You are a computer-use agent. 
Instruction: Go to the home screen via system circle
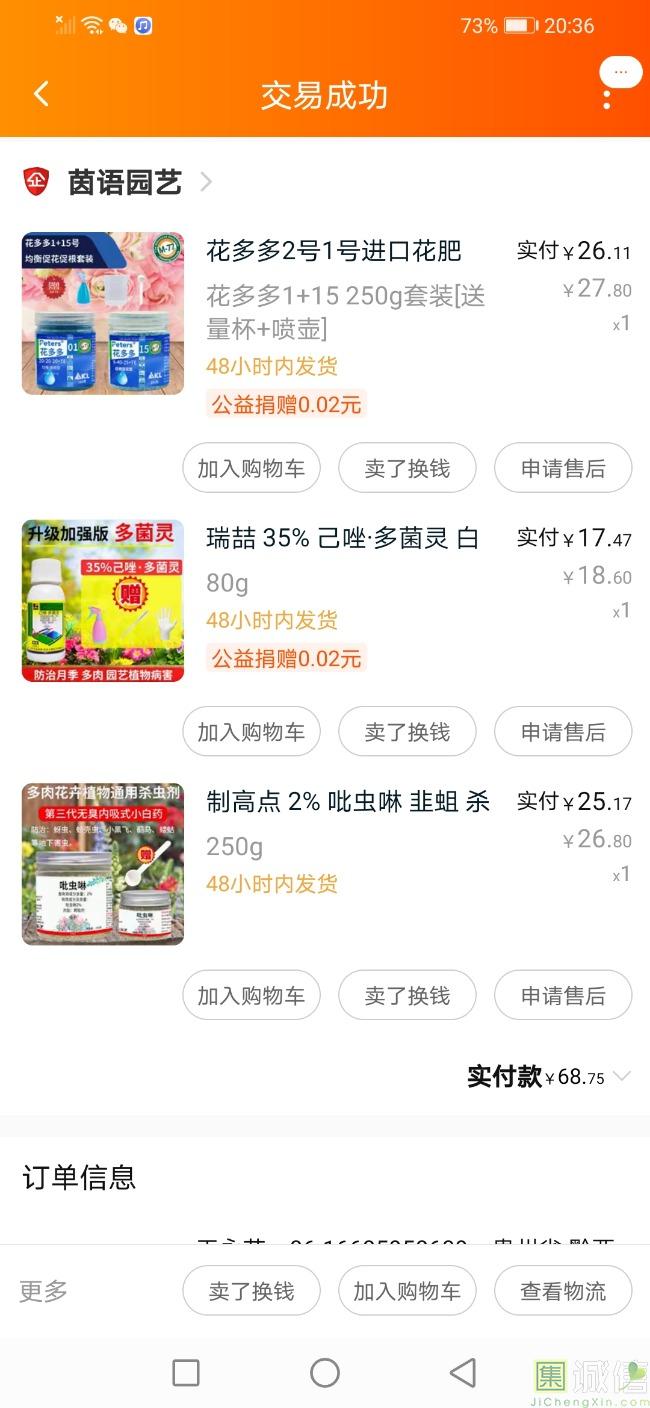pos(325,1373)
